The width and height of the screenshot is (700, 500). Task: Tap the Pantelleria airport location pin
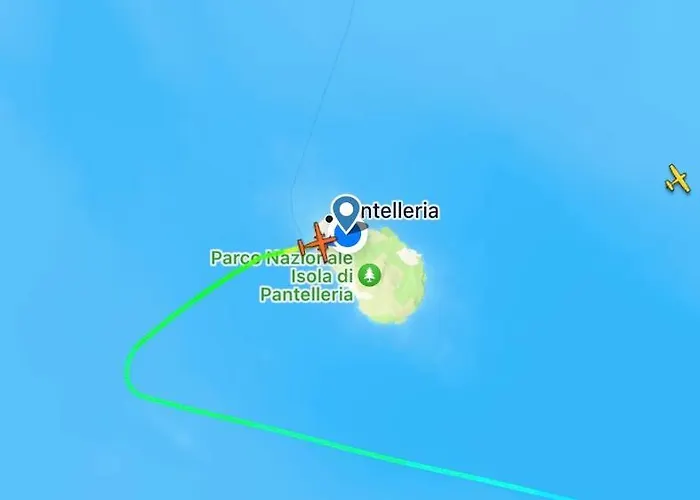[x=346, y=211]
